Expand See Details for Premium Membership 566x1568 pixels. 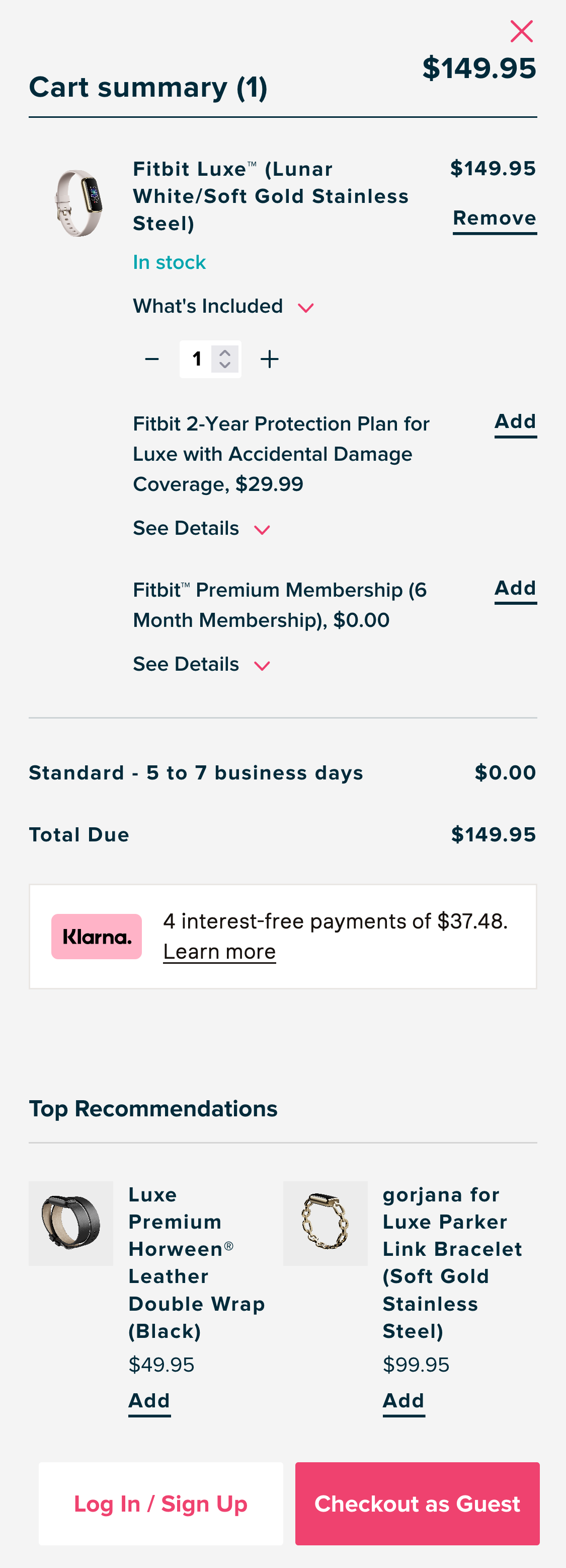coord(202,664)
